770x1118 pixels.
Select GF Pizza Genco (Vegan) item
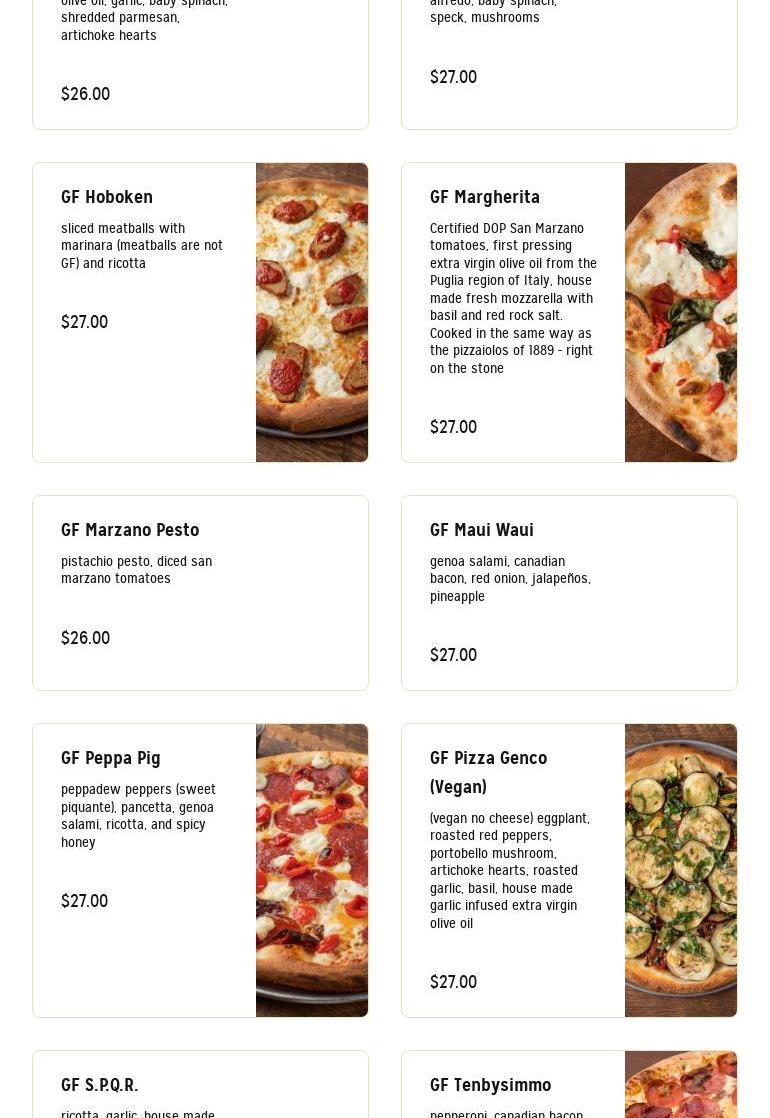click(x=569, y=869)
